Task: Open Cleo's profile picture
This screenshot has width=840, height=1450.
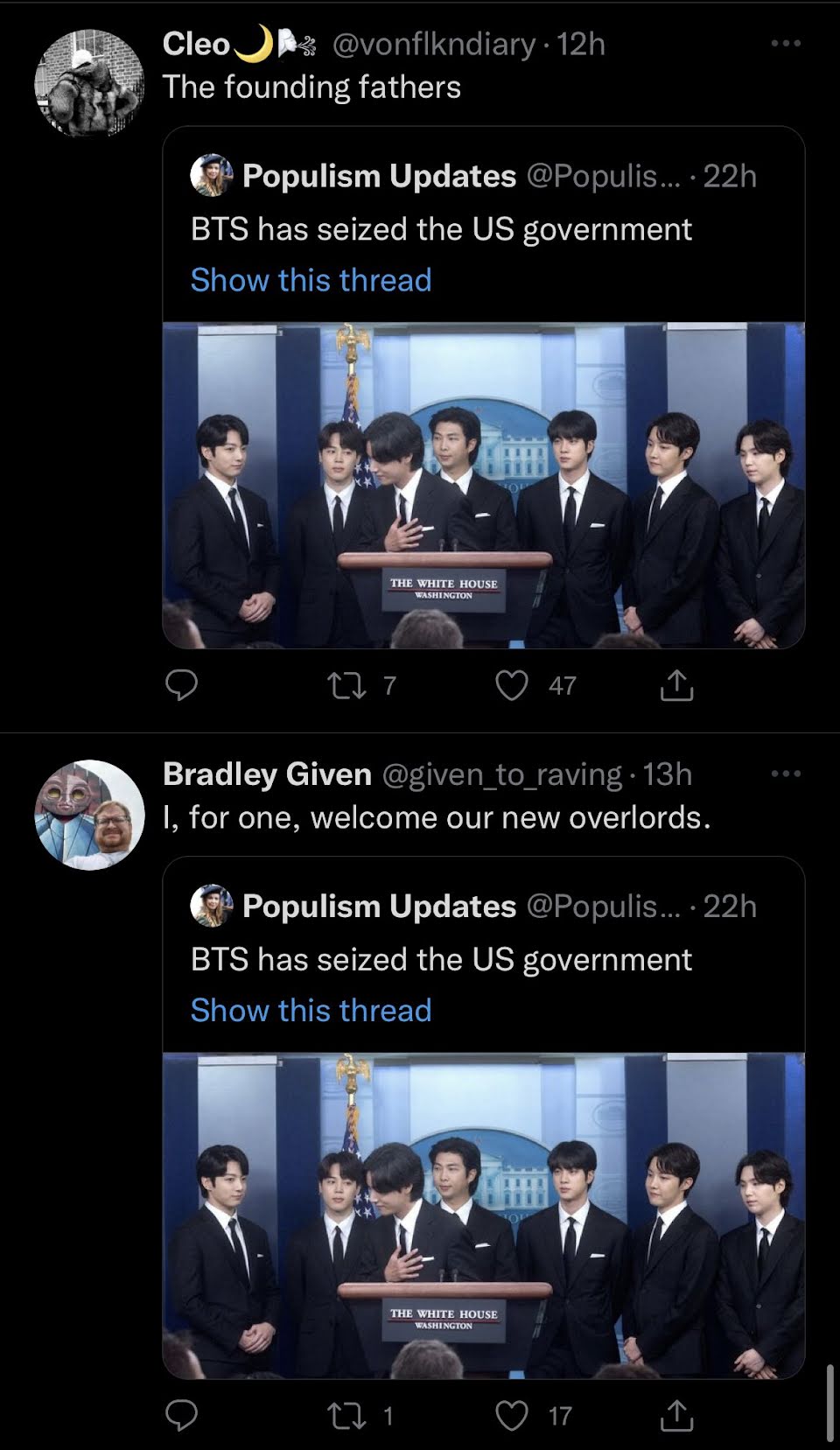Action: click(89, 83)
